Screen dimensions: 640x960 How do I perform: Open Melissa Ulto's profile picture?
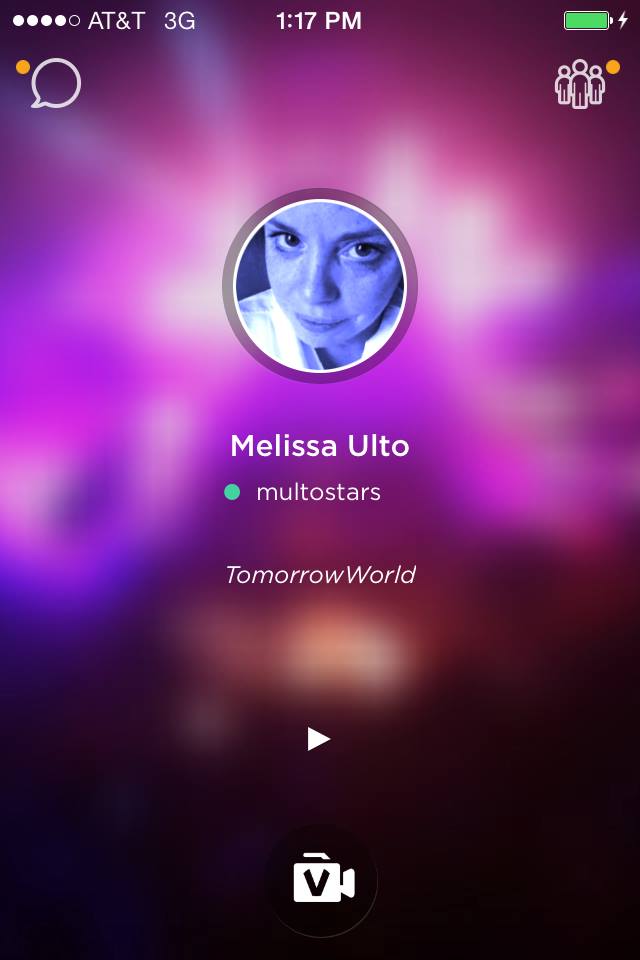pos(320,286)
